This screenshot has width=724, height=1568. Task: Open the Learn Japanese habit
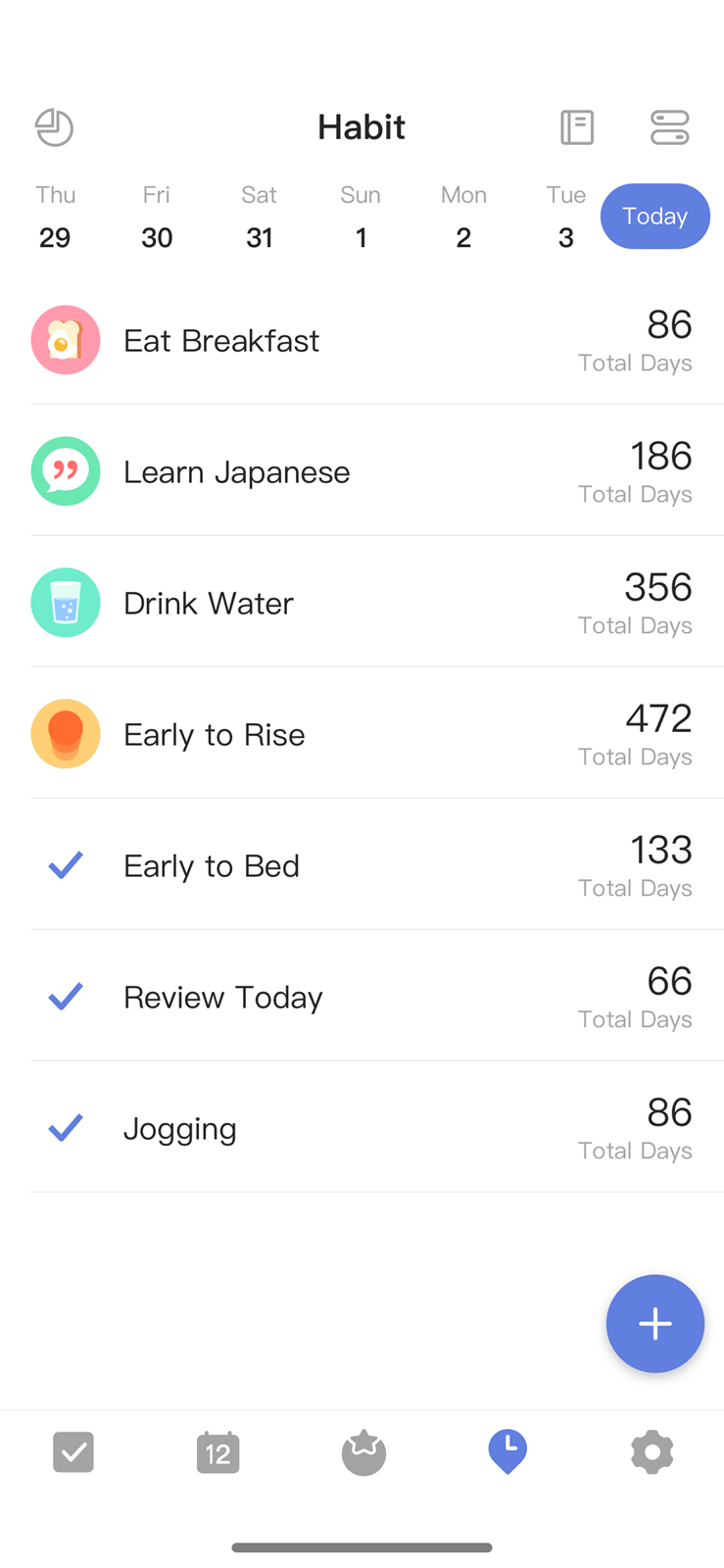click(377, 471)
